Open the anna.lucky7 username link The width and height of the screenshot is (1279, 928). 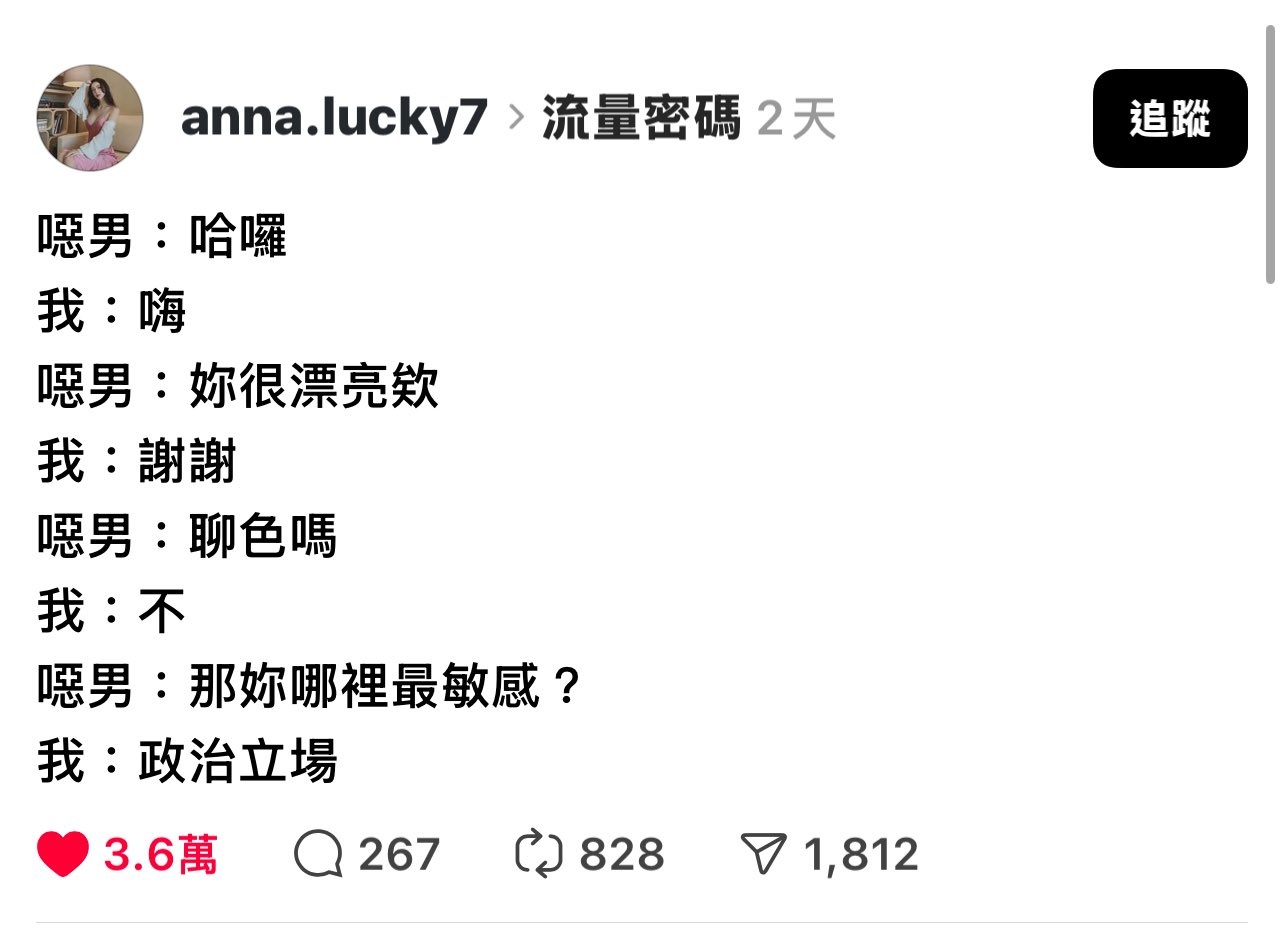coord(334,119)
